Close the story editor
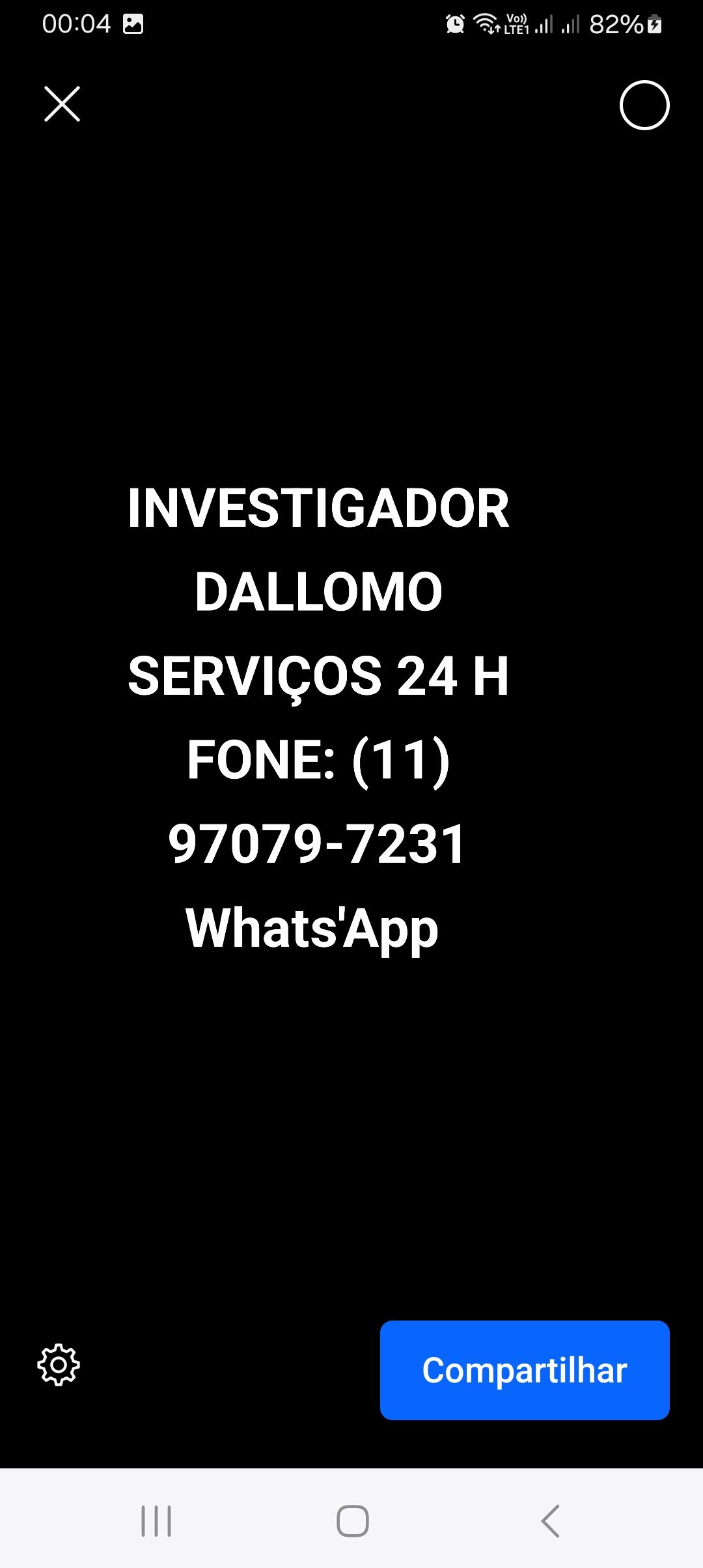This screenshot has width=703, height=1568. pos(62,104)
